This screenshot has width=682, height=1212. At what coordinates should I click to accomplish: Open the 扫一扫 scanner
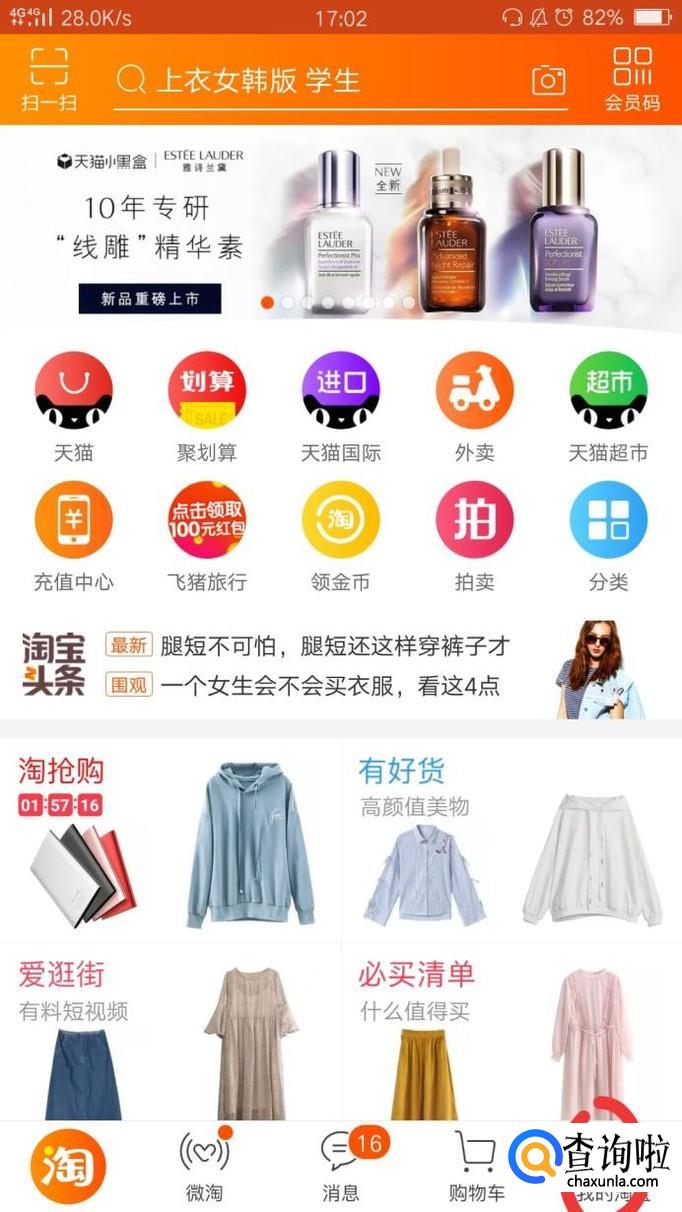[48, 78]
